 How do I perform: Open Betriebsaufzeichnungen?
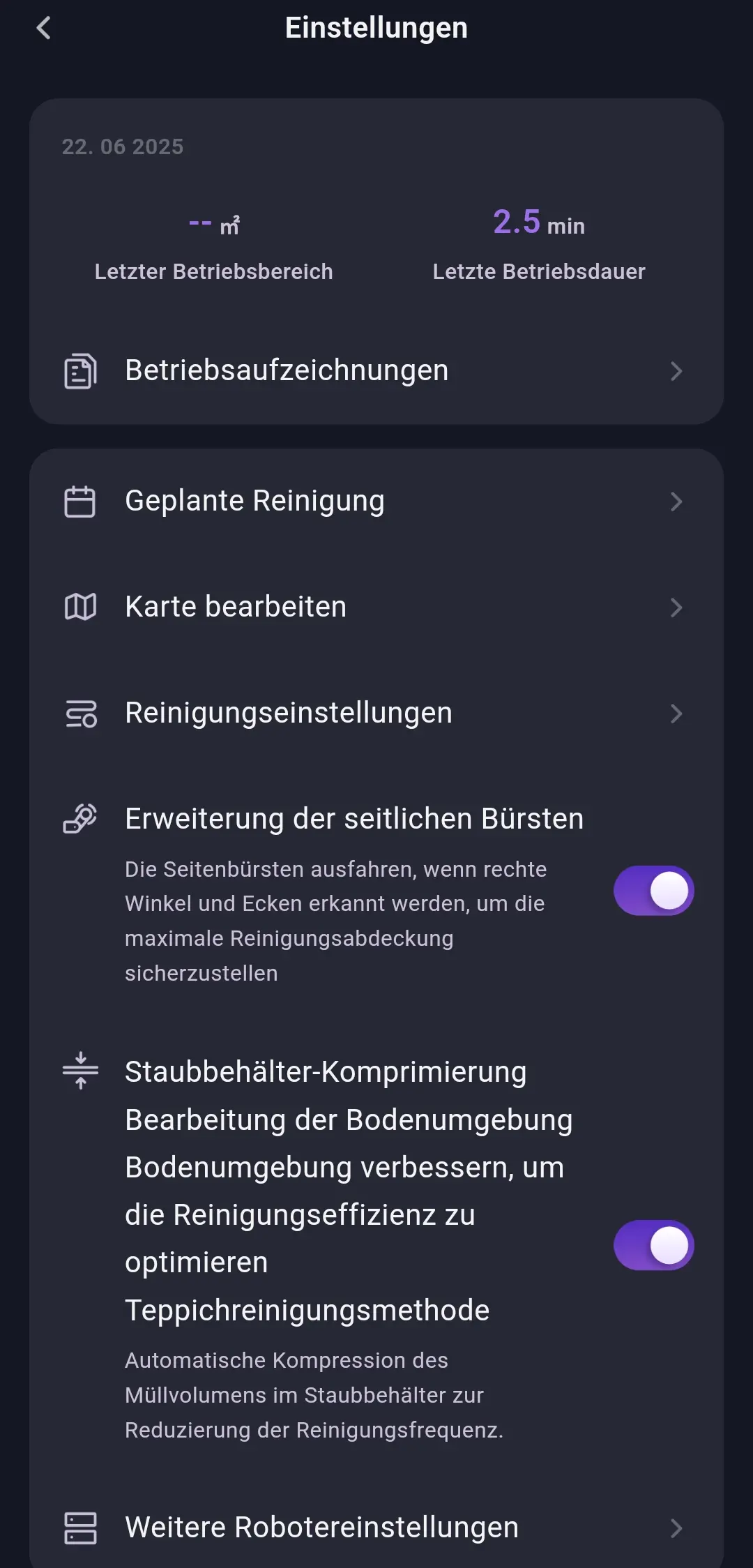point(376,370)
